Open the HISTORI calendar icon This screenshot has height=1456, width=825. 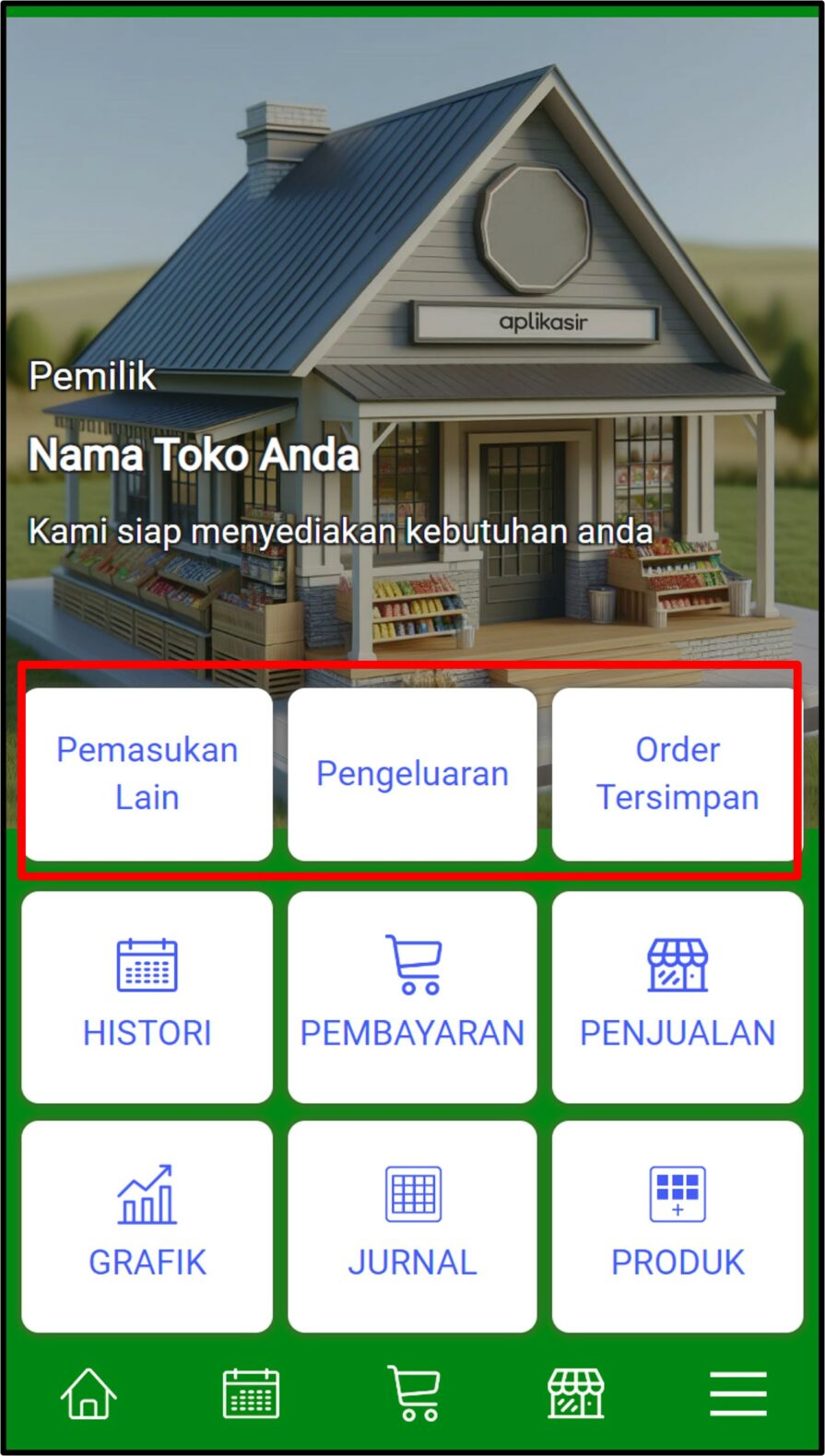(147, 965)
